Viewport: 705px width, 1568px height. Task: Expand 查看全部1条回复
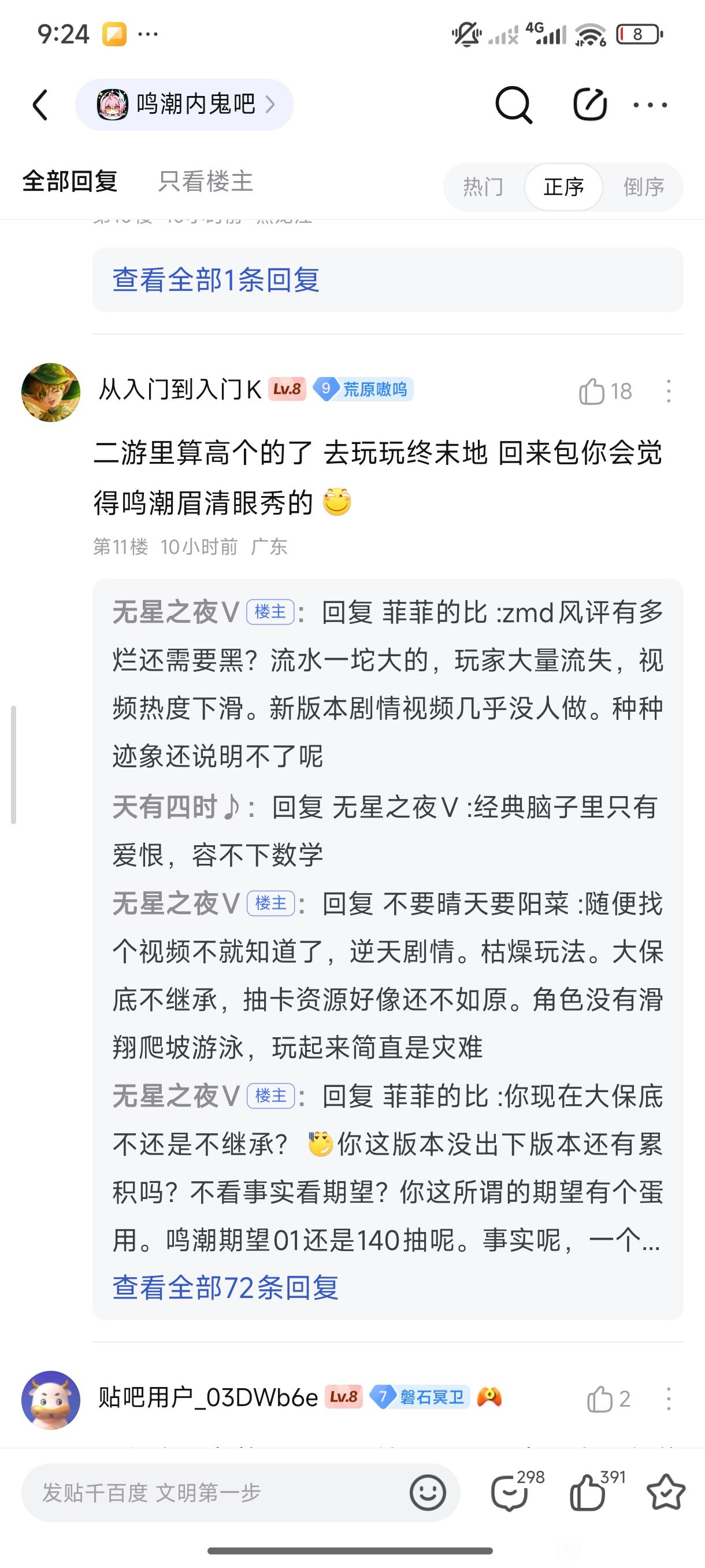(x=216, y=280)
